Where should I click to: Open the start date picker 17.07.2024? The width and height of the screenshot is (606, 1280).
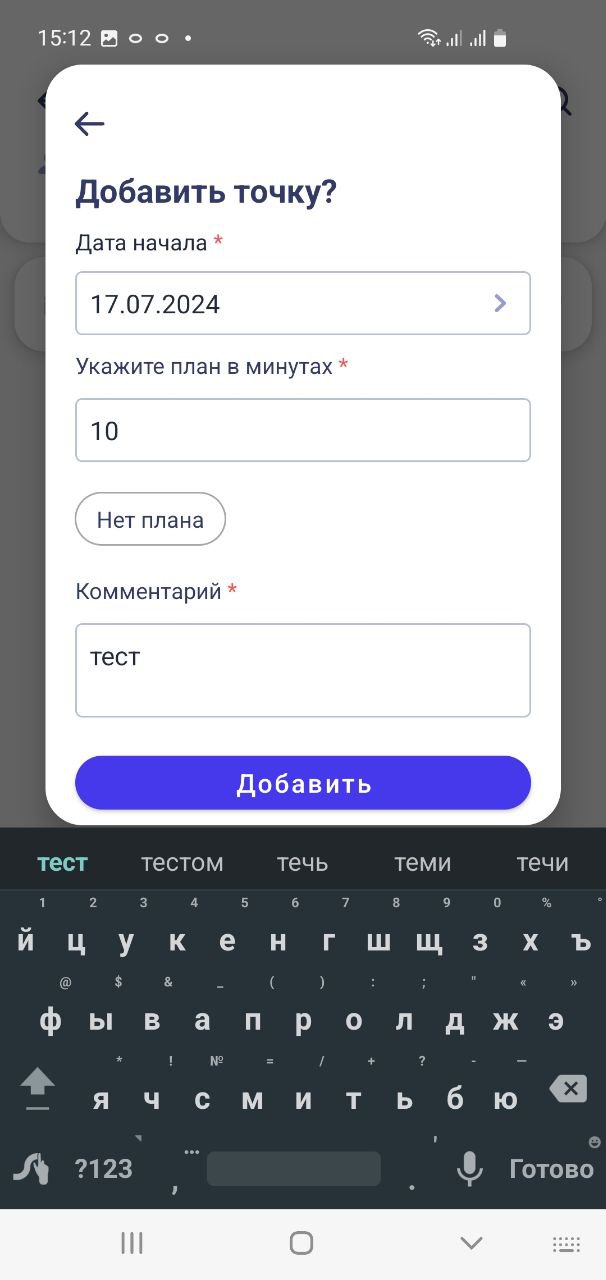(303, 303)
